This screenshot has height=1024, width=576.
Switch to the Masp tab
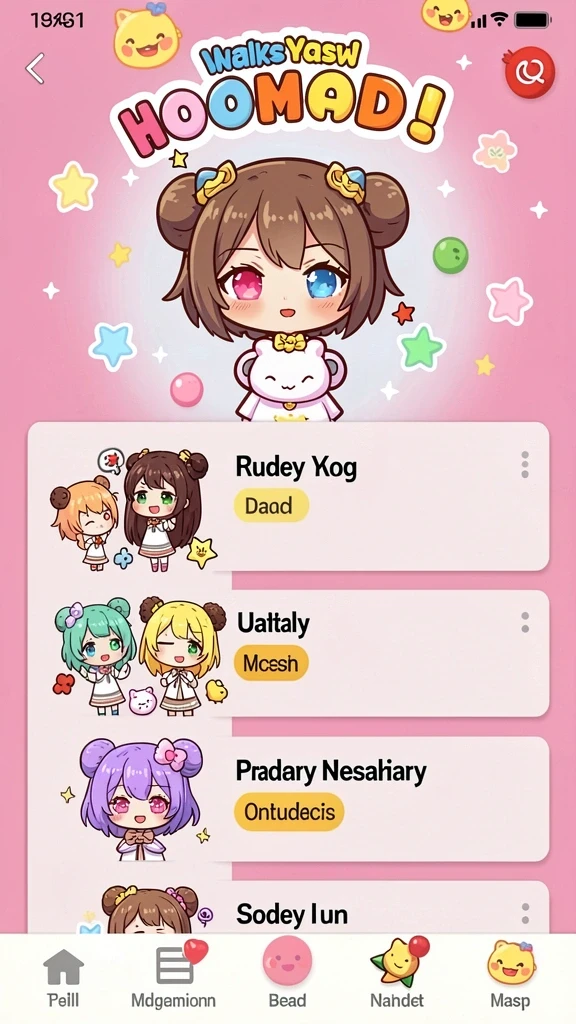(511, 976)
